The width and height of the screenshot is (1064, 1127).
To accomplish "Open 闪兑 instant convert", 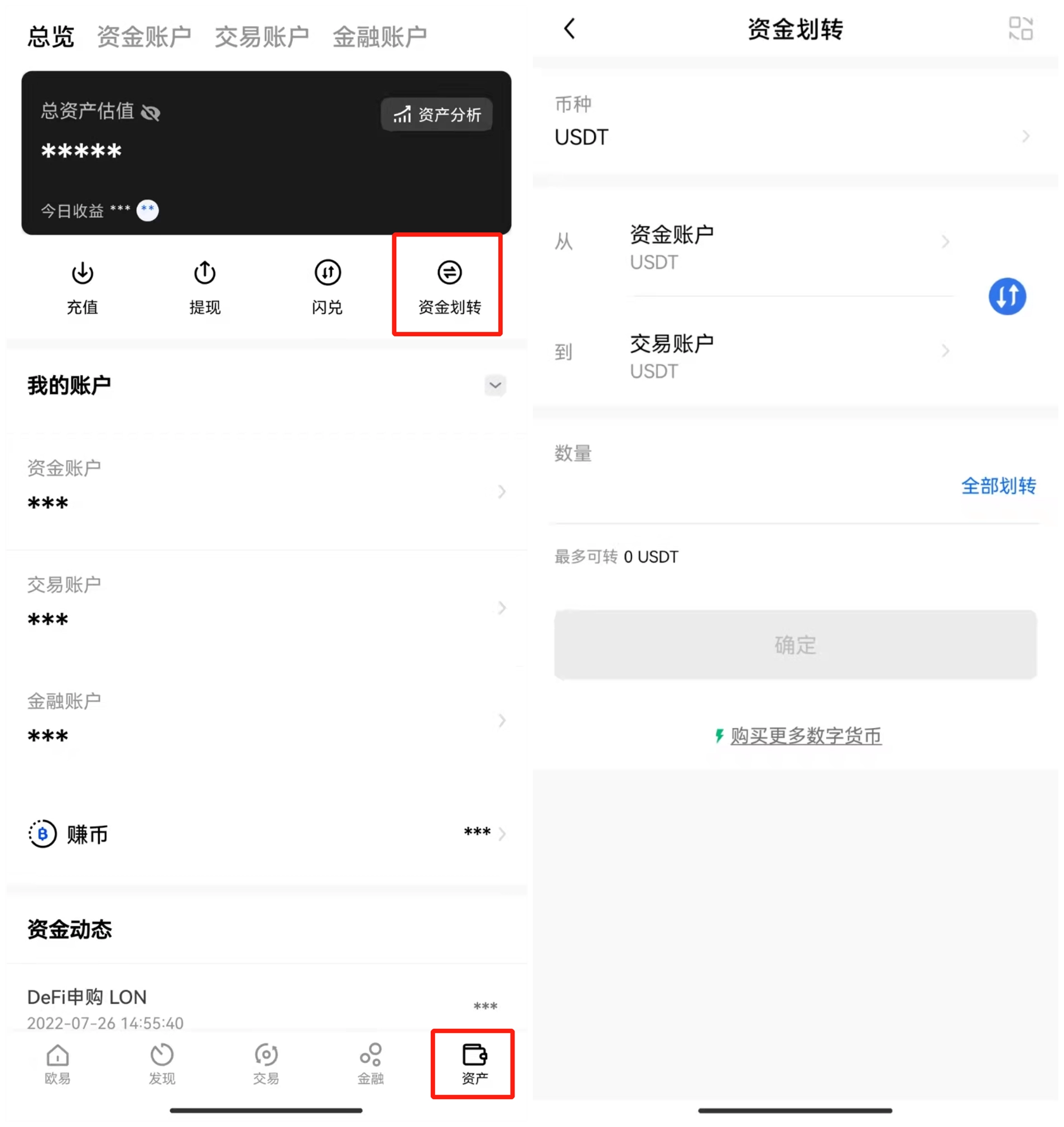I will tap(328, 287).
